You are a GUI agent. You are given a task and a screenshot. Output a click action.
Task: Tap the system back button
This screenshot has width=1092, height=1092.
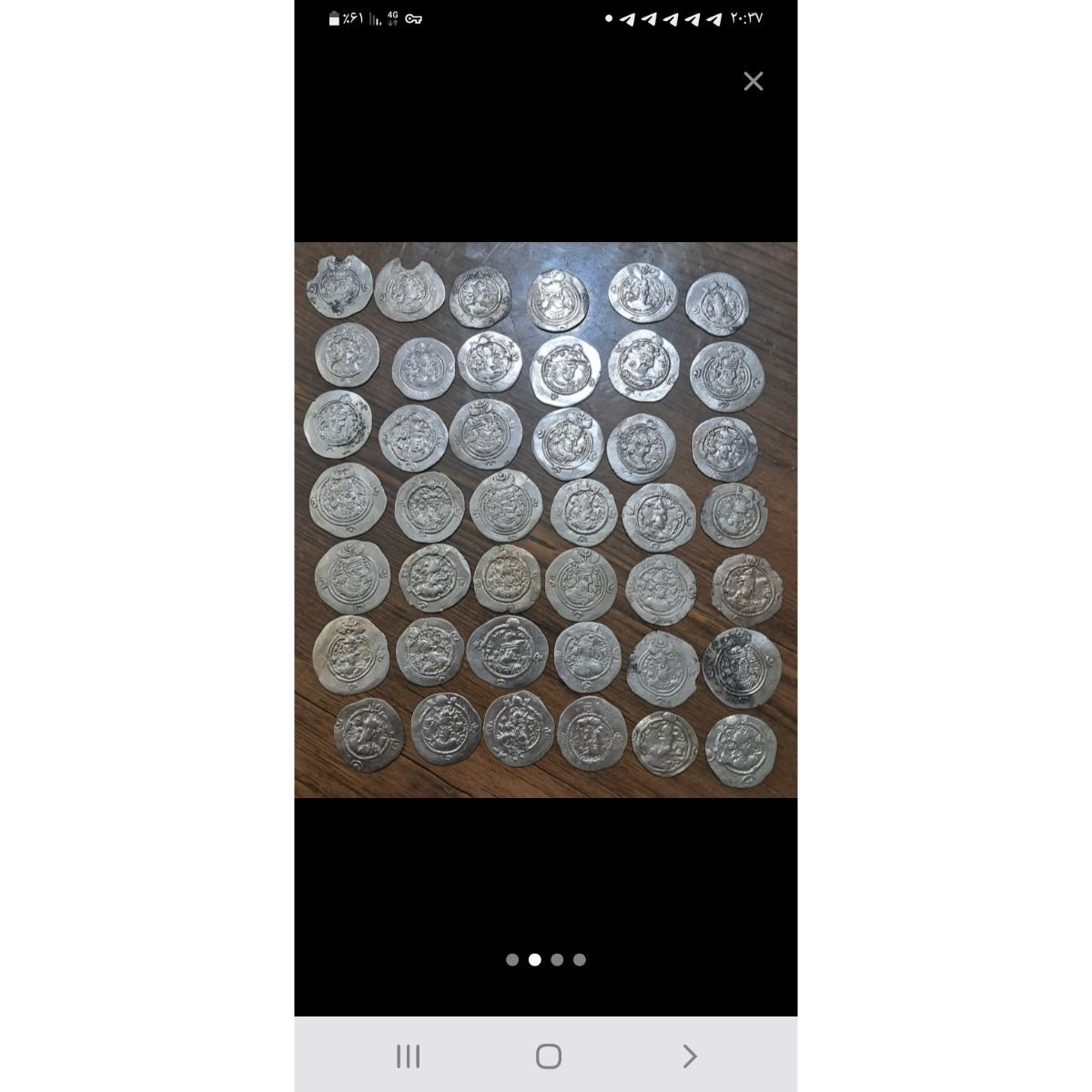689,1056
